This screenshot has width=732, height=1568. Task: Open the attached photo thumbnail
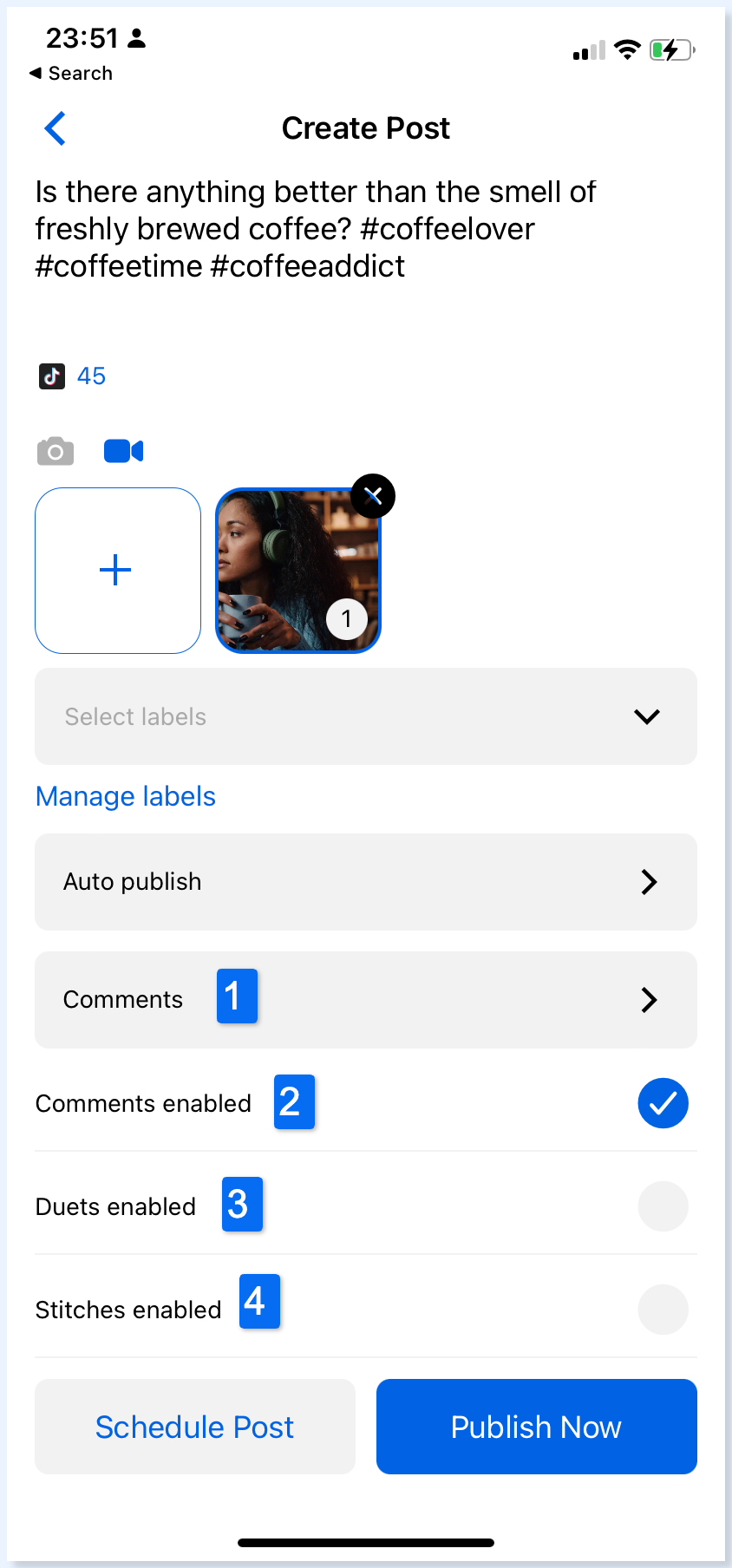click(x=297, y=571)
